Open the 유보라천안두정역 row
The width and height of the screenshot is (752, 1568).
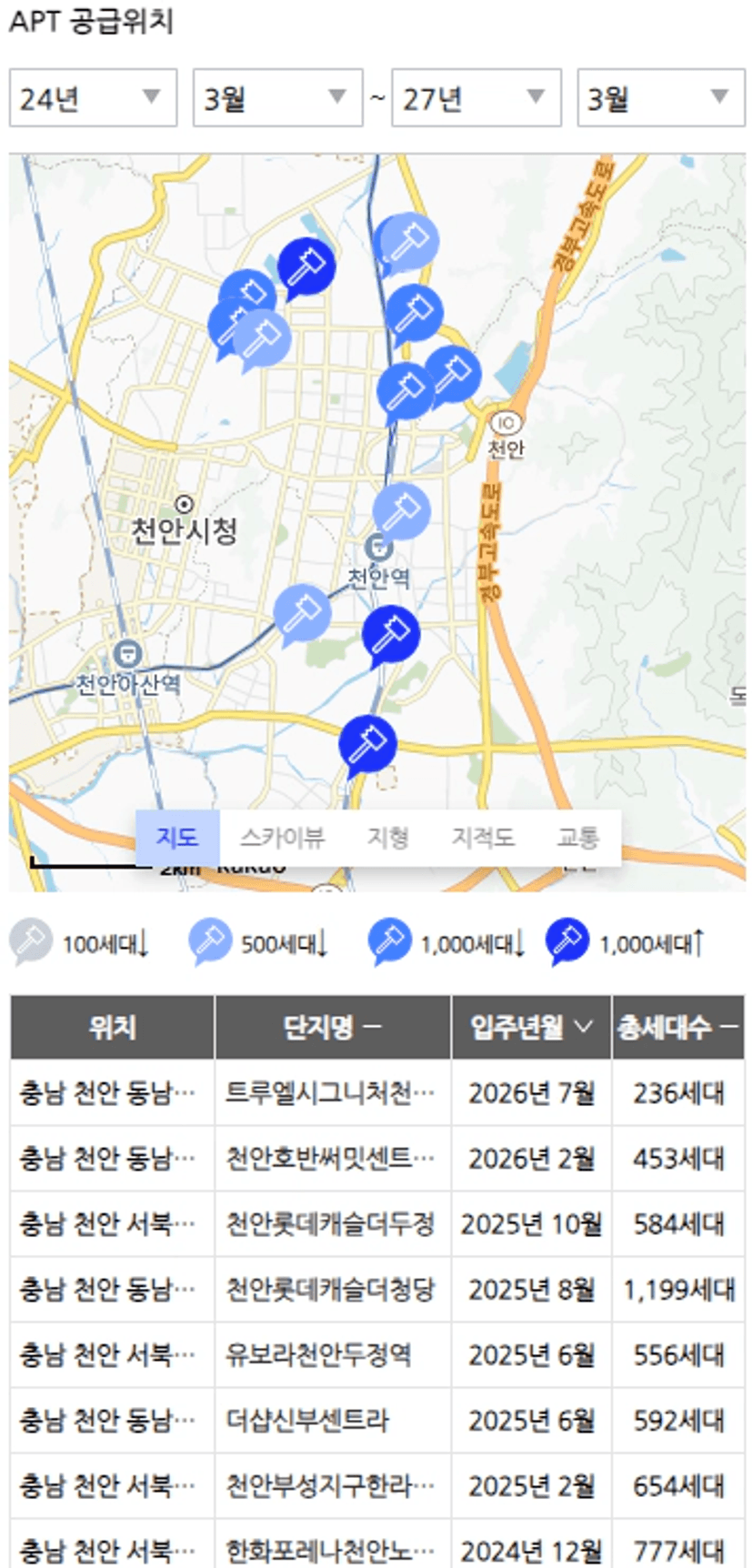click(377, 1354)
